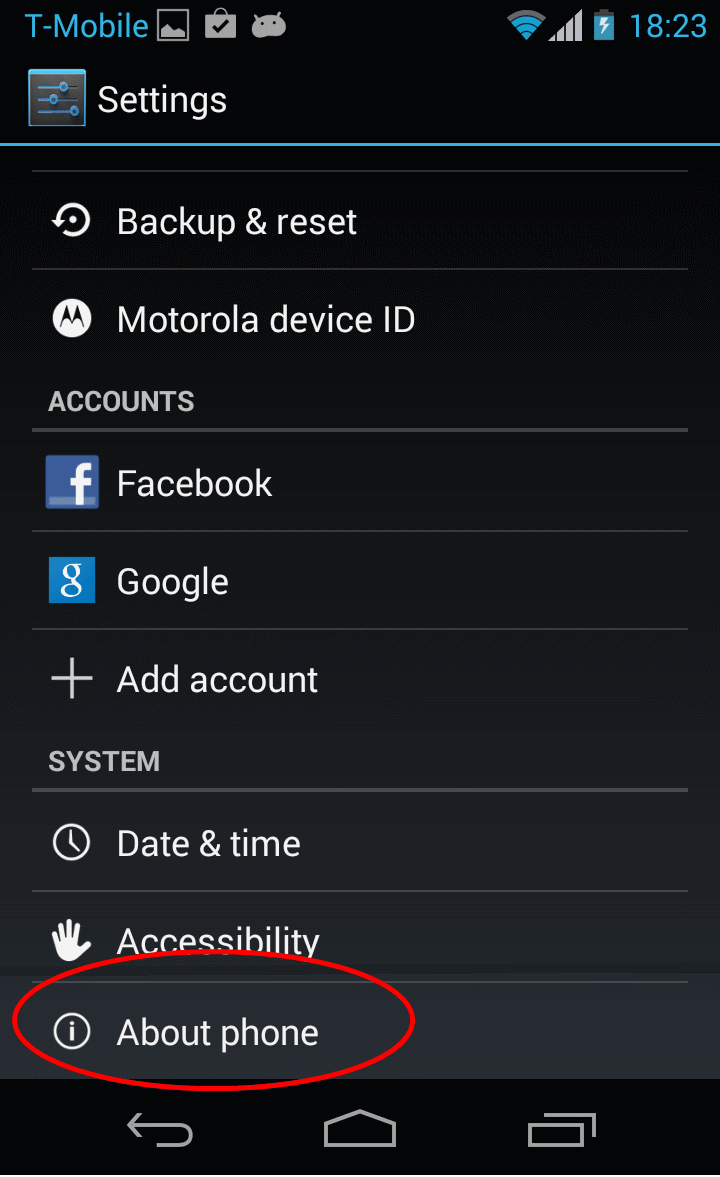
Task: Open Google account settings
Action: pyautogui.click(x=172, y=582)
